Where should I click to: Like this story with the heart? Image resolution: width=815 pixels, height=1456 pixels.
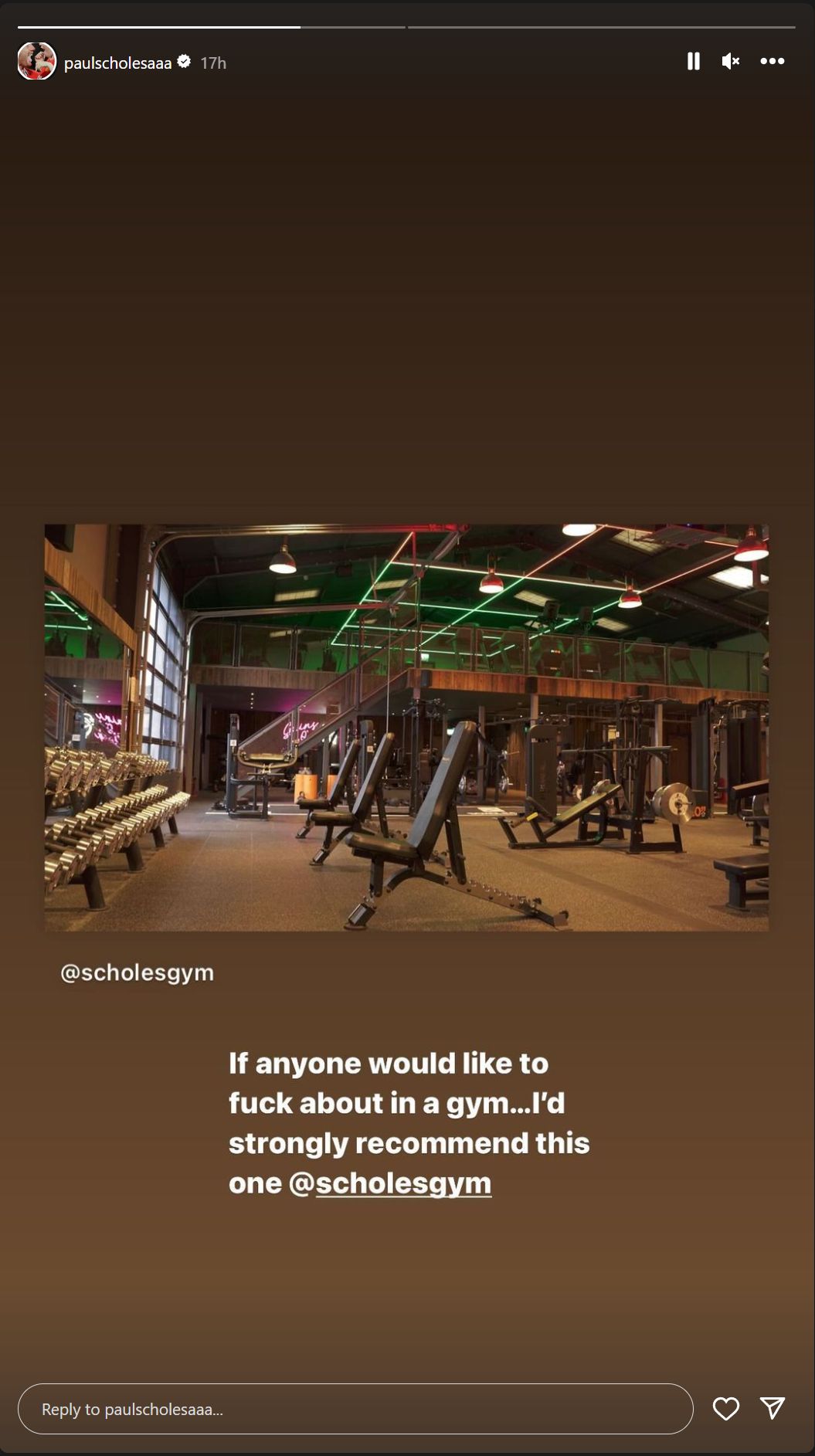click(725, 1409)
